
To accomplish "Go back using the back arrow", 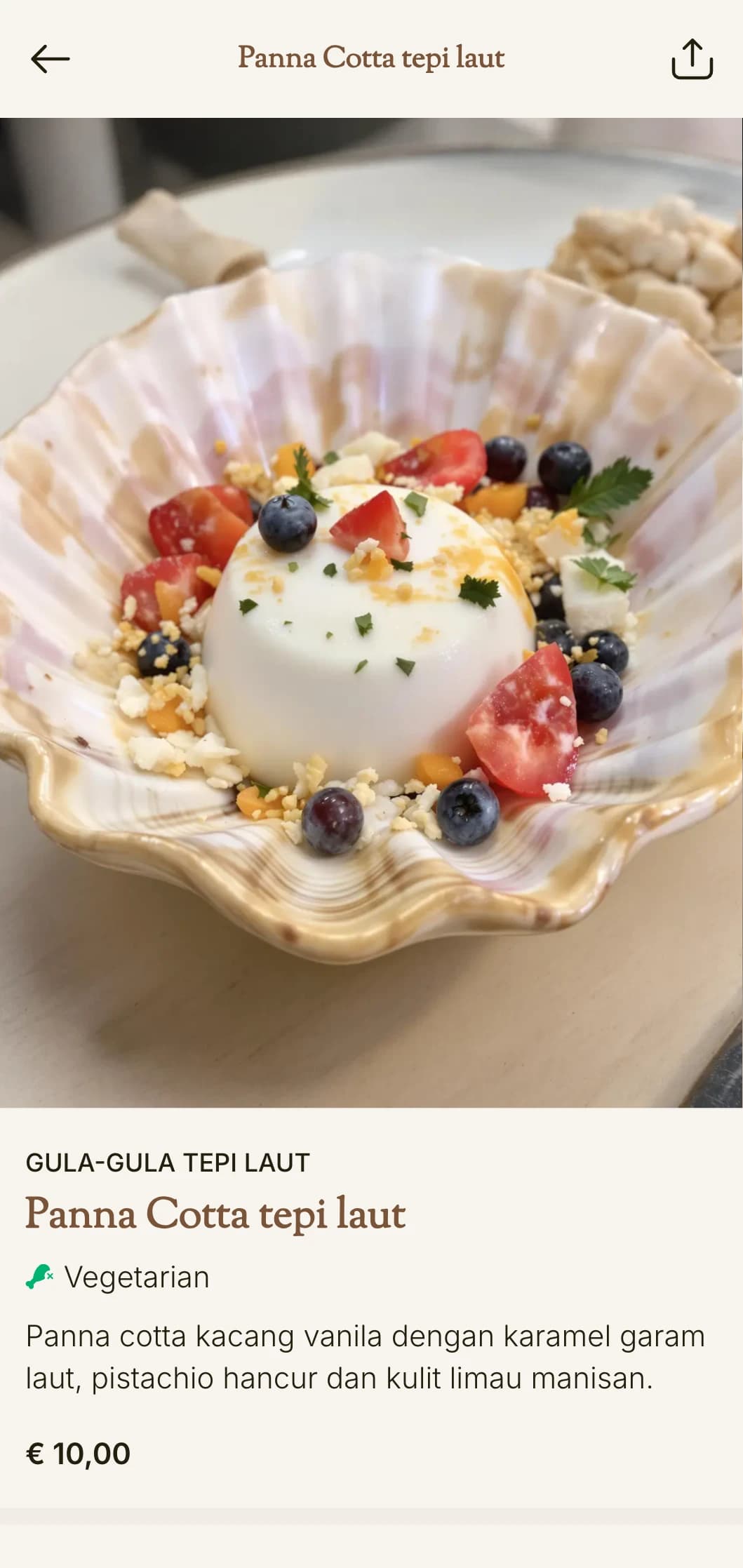I will 51,59.
